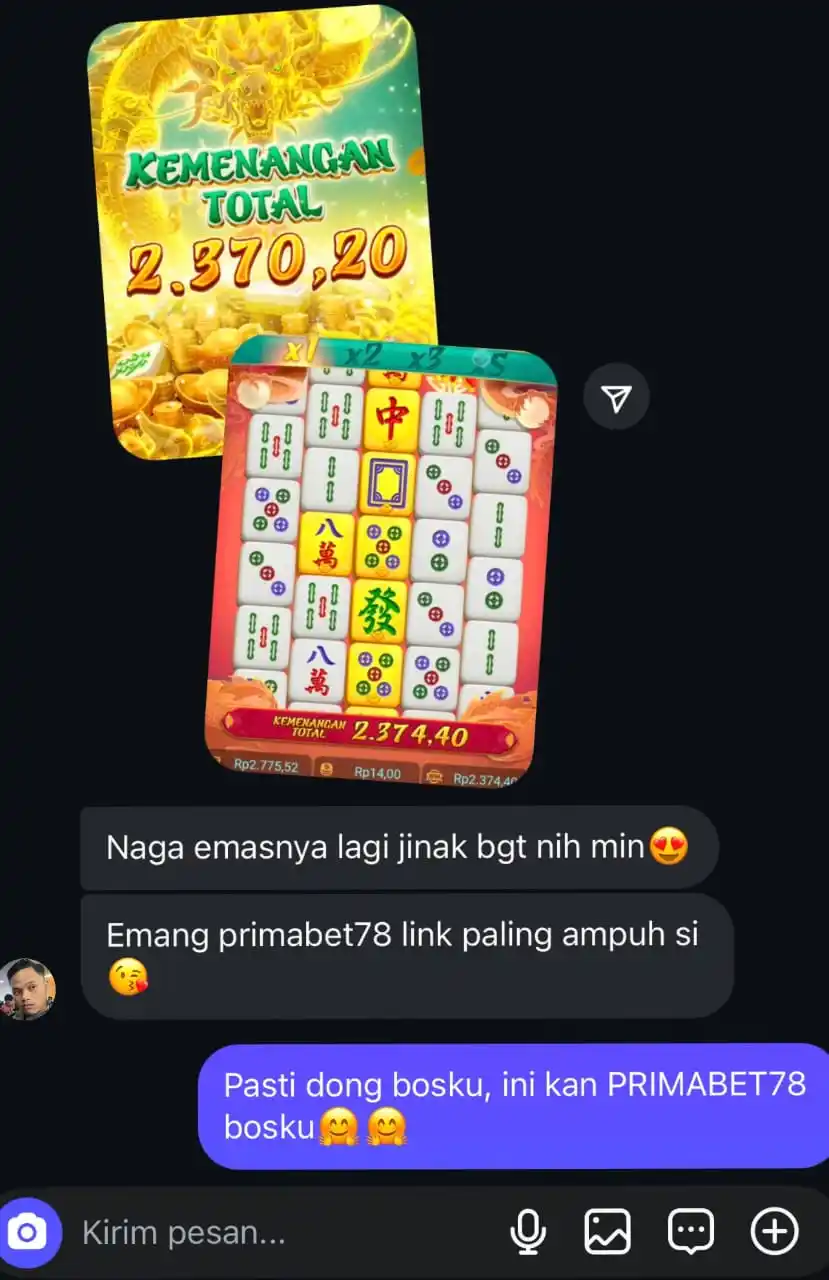
Task: Open the sticker and GIF icon
Action: coord(690,1232)
